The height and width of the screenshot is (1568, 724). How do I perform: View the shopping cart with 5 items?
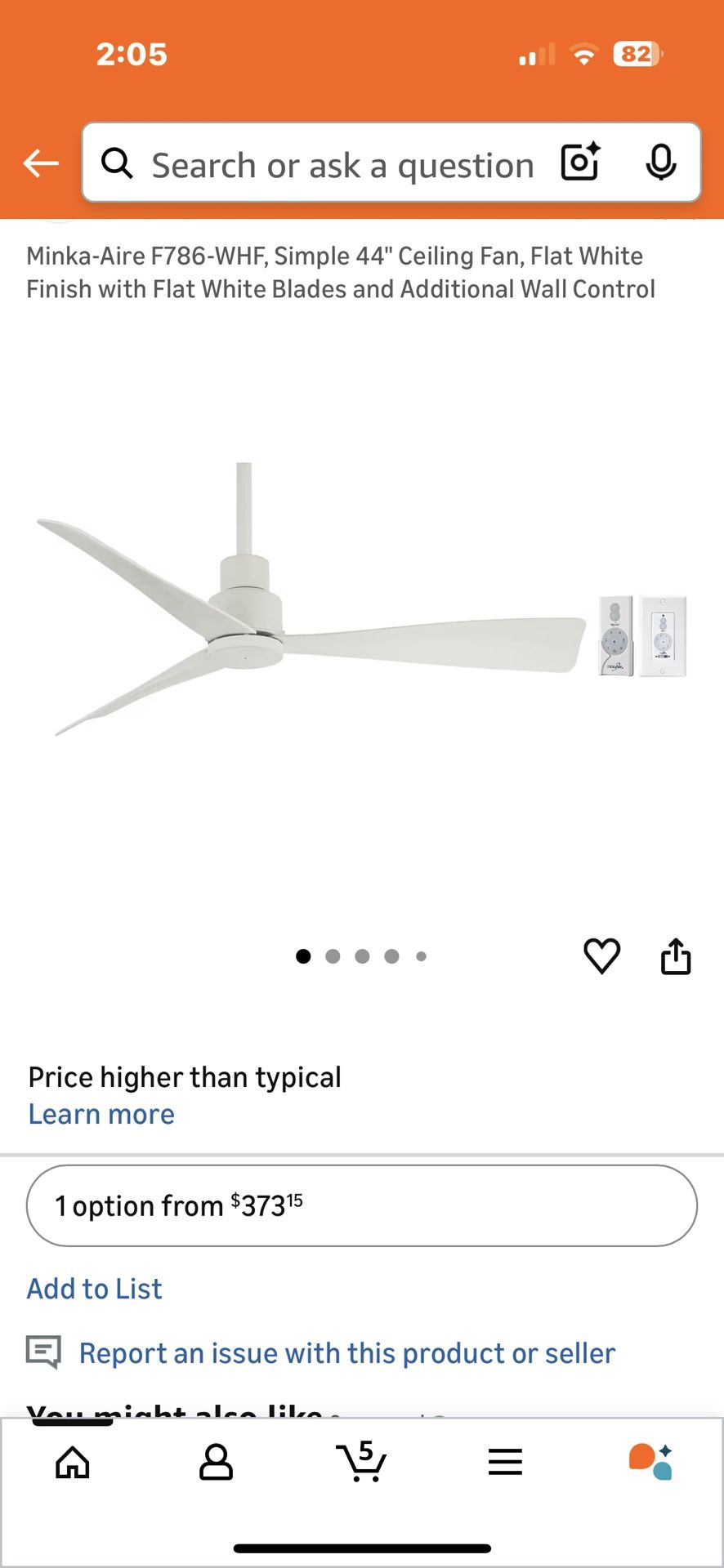coord(362,1462)
